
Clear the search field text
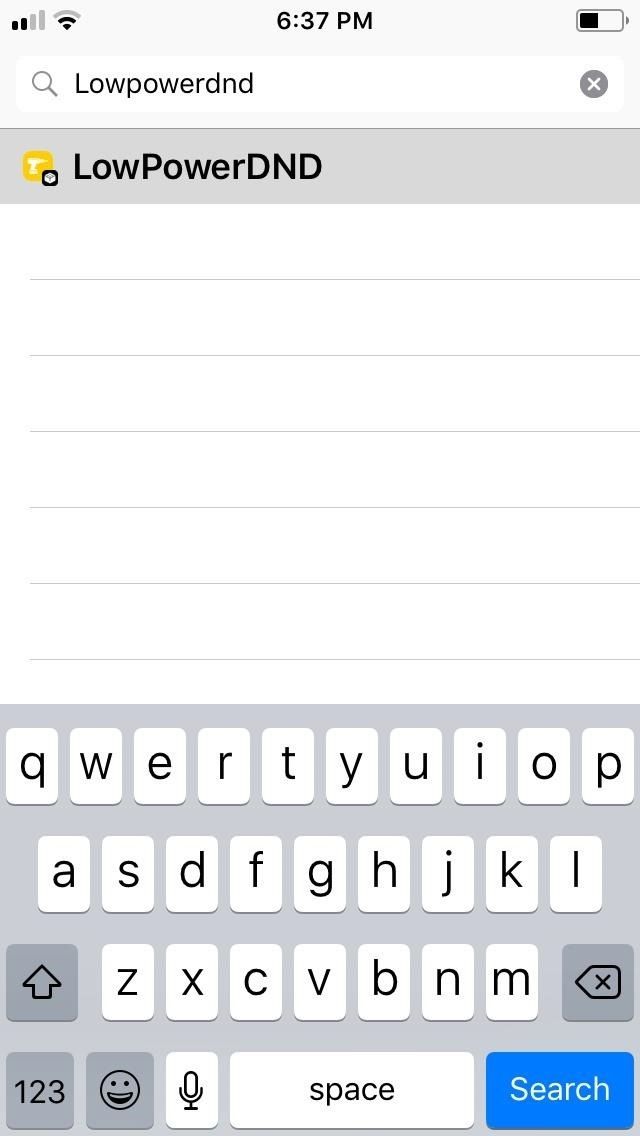click(593, 84)
